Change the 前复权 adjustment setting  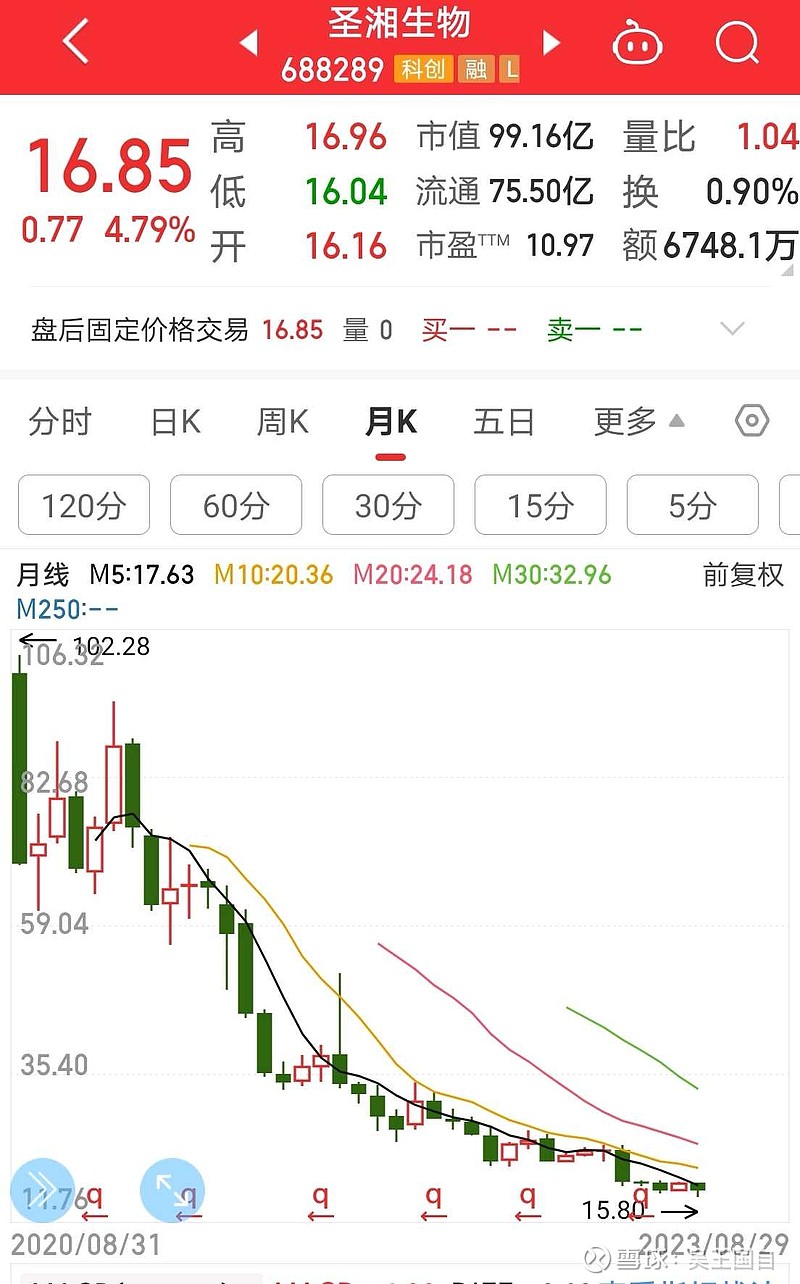coord(743,575)
